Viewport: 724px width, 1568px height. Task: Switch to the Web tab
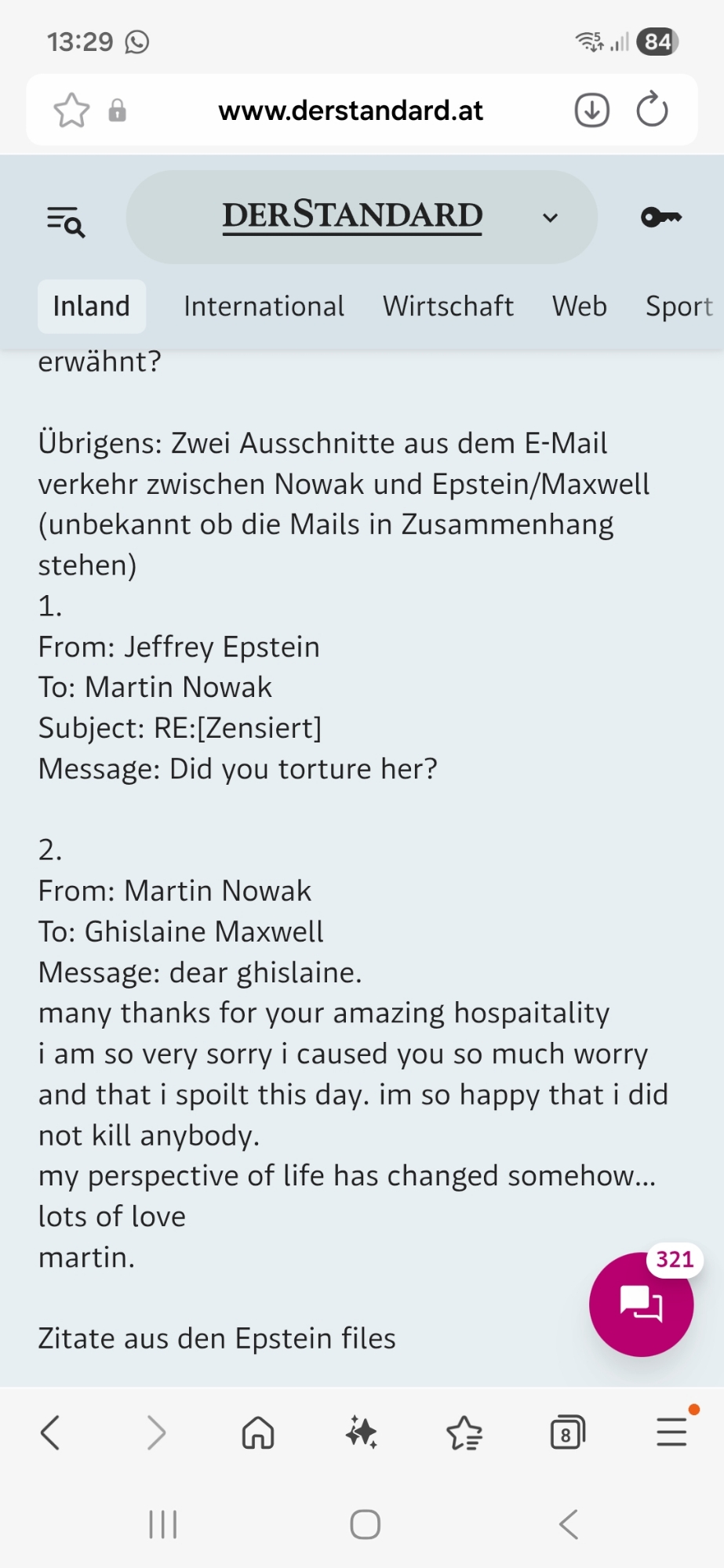click(579, 307)
